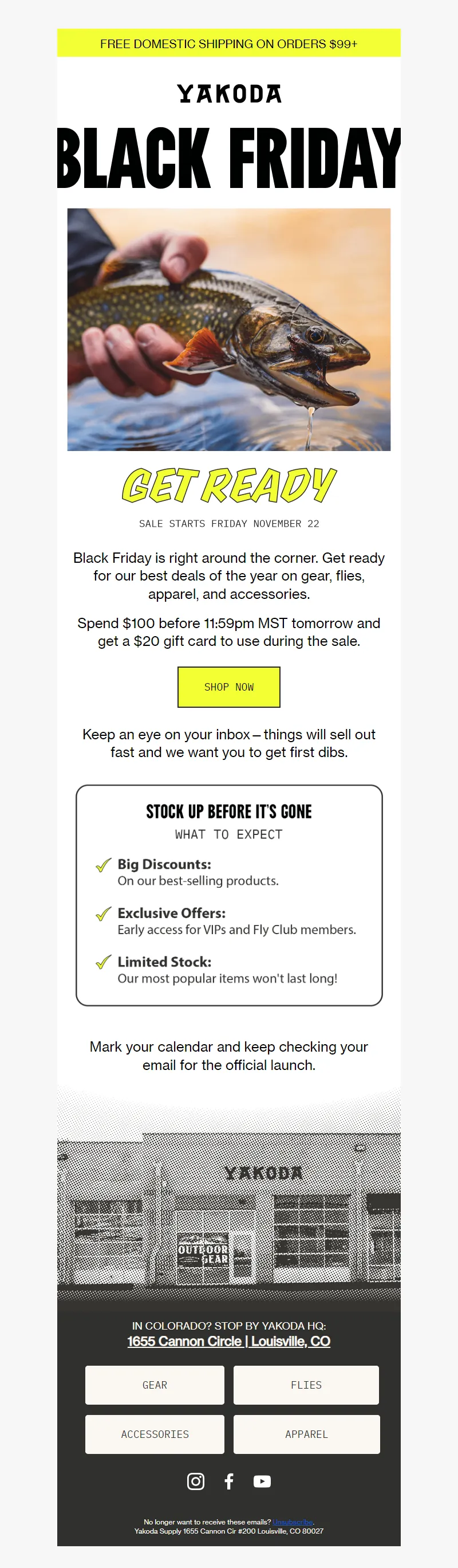Open the 1655 Cannon Circle address link
The image size is (458, 1568).
click(228, 1341)
